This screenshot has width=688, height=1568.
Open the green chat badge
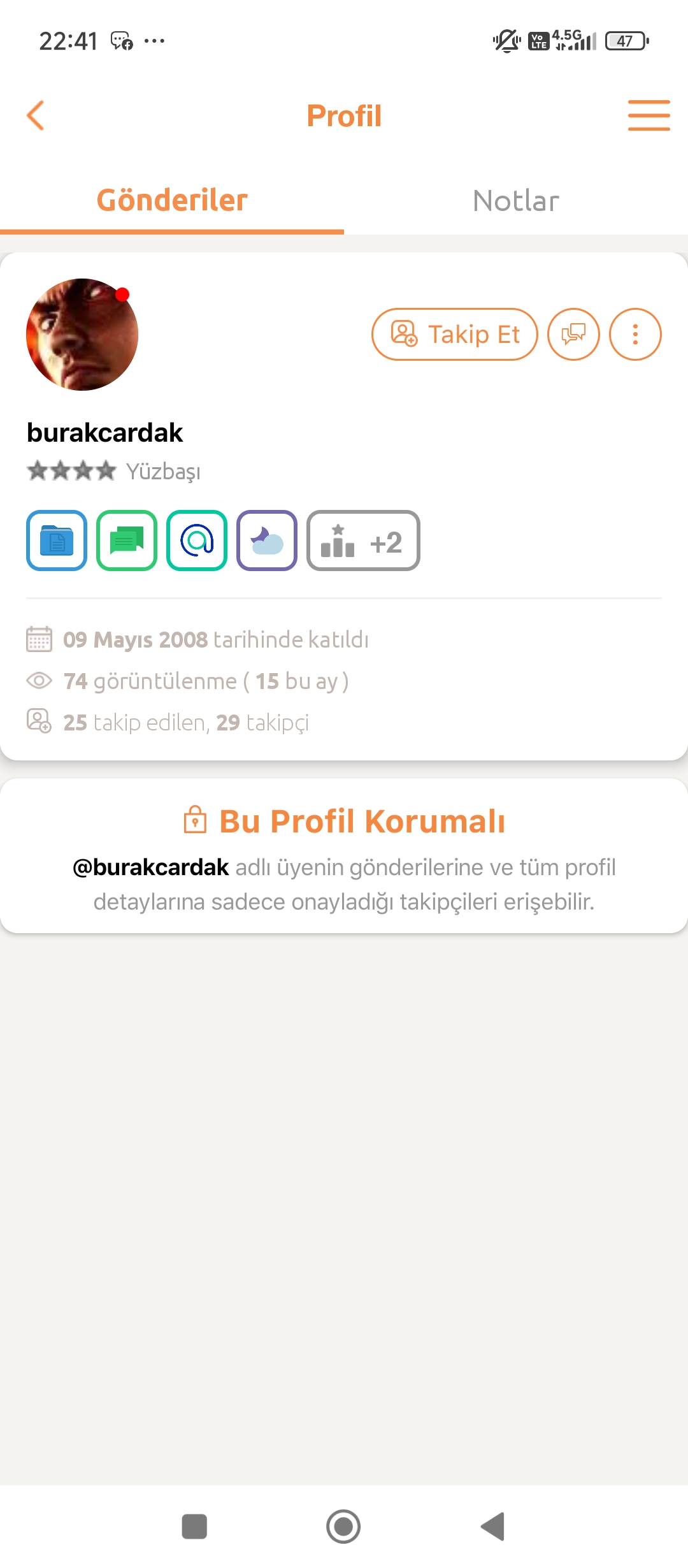click(127, 541)
